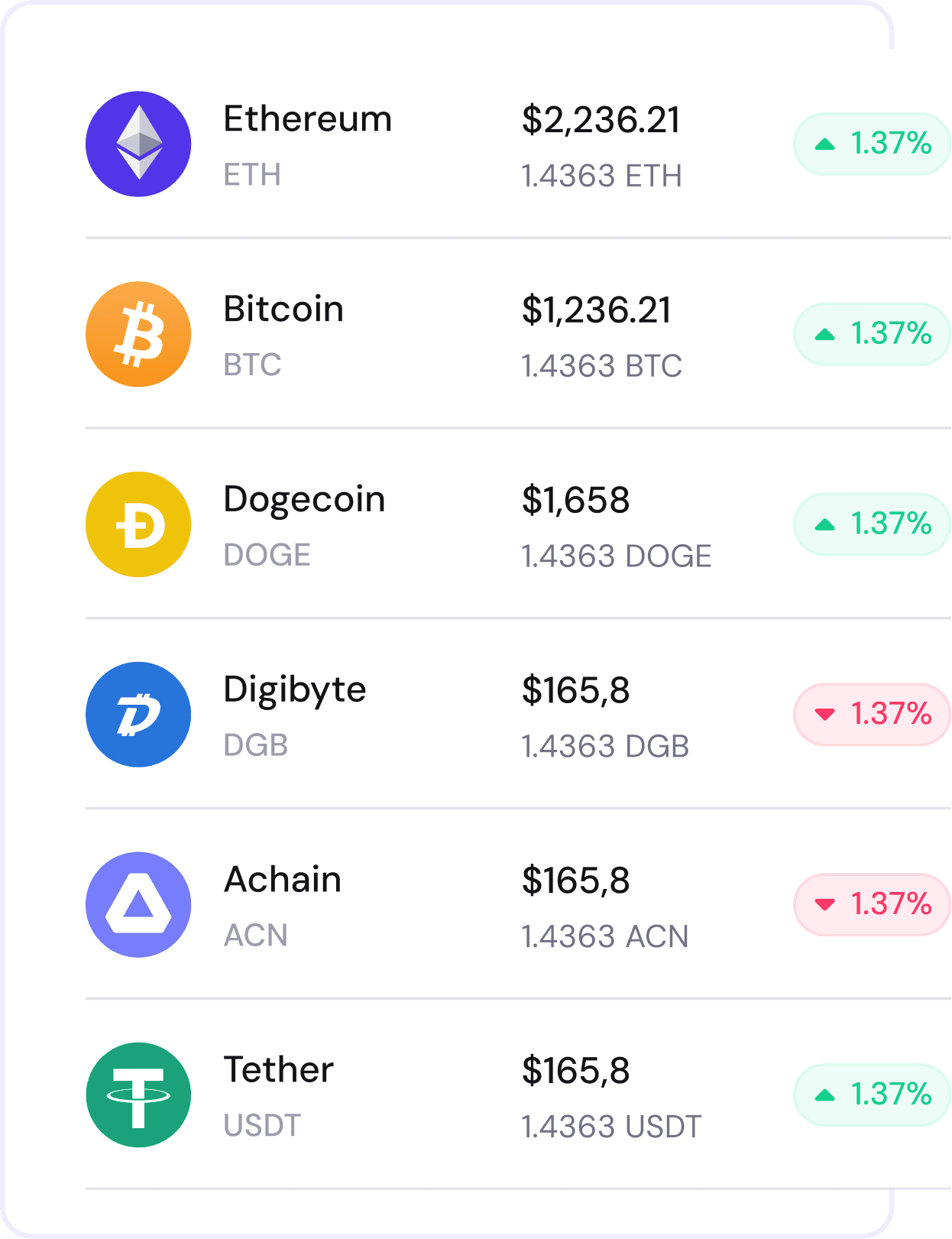Image resolution: width=952 pixels, height=1239 pixels.
Task: Select the ETH ticker label
Action: (x=252, y=176)
